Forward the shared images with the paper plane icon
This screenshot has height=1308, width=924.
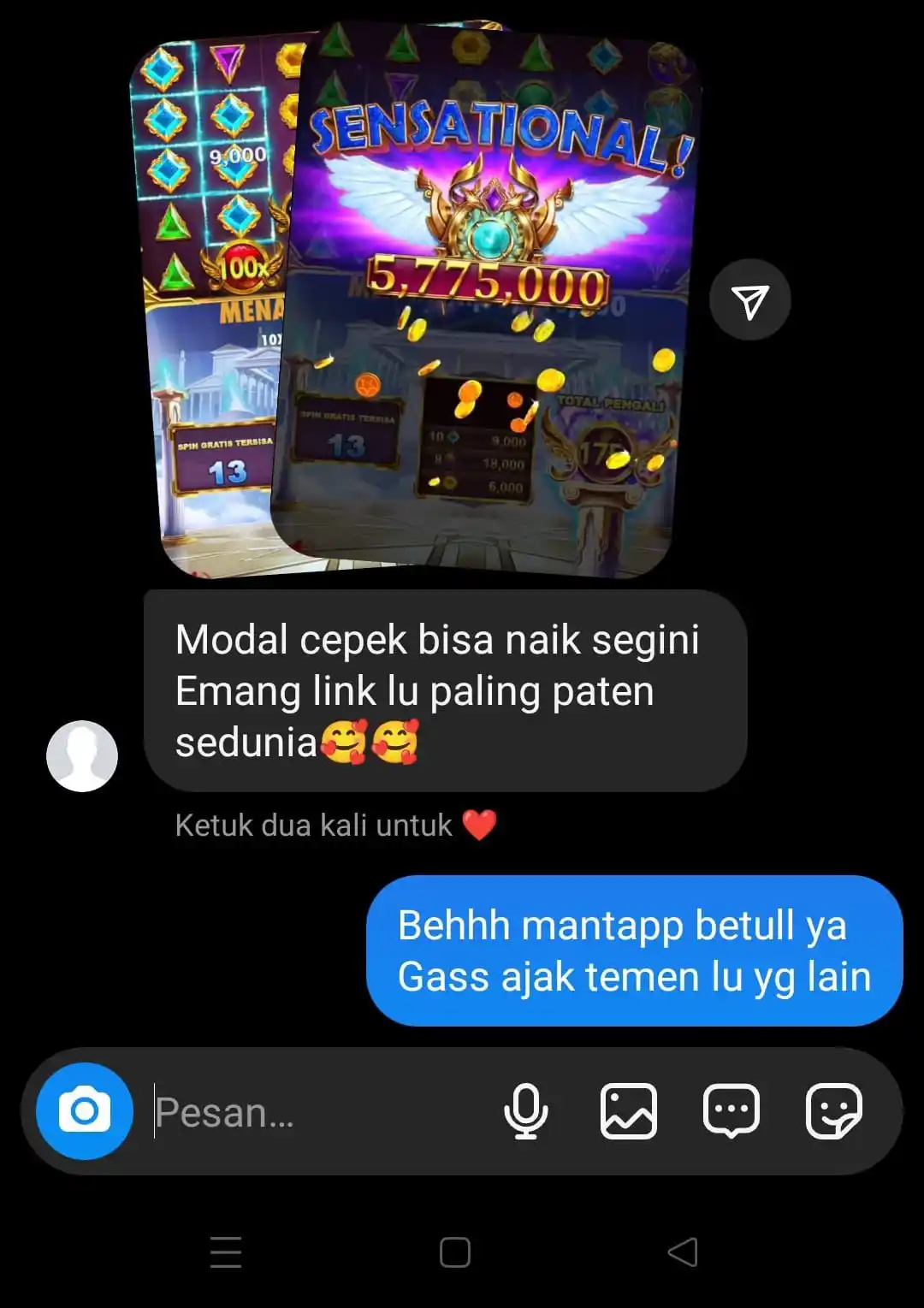(749, 300)
